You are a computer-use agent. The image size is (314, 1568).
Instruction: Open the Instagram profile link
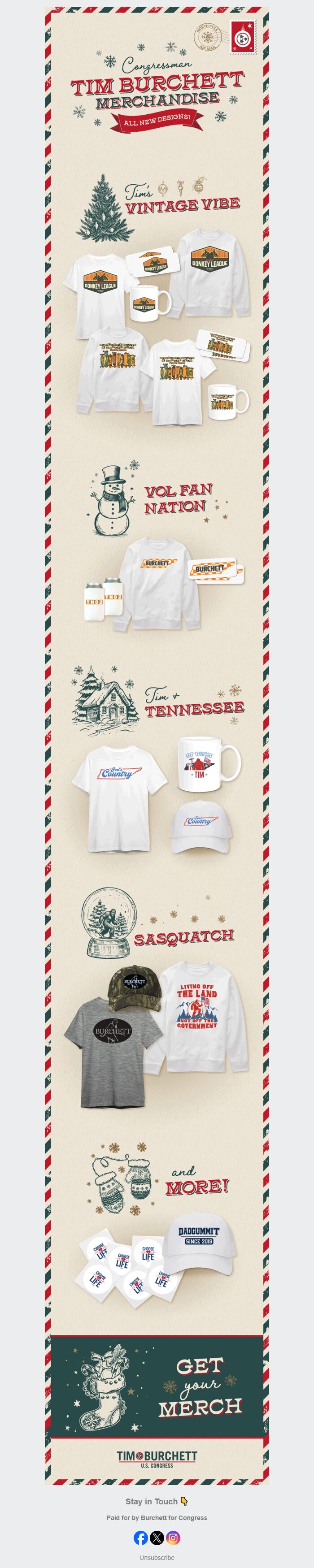pyautogui.click(x=173, y=1538)
